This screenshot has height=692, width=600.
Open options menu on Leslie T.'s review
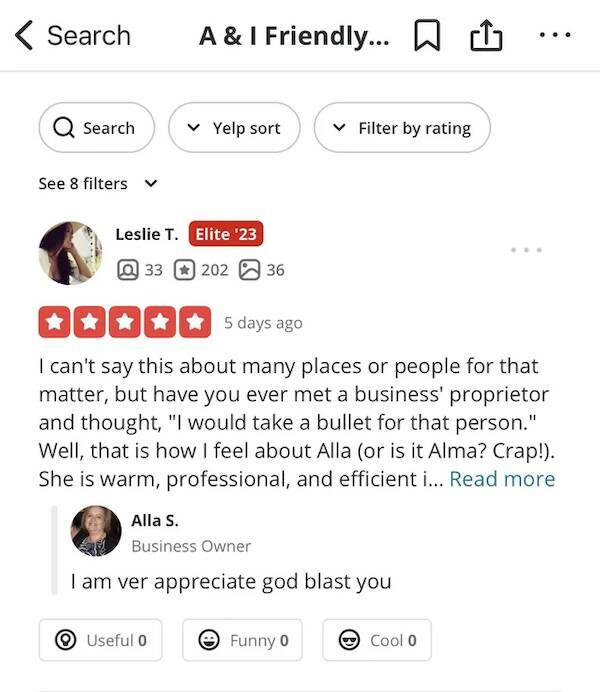click(x=527, y=249)
